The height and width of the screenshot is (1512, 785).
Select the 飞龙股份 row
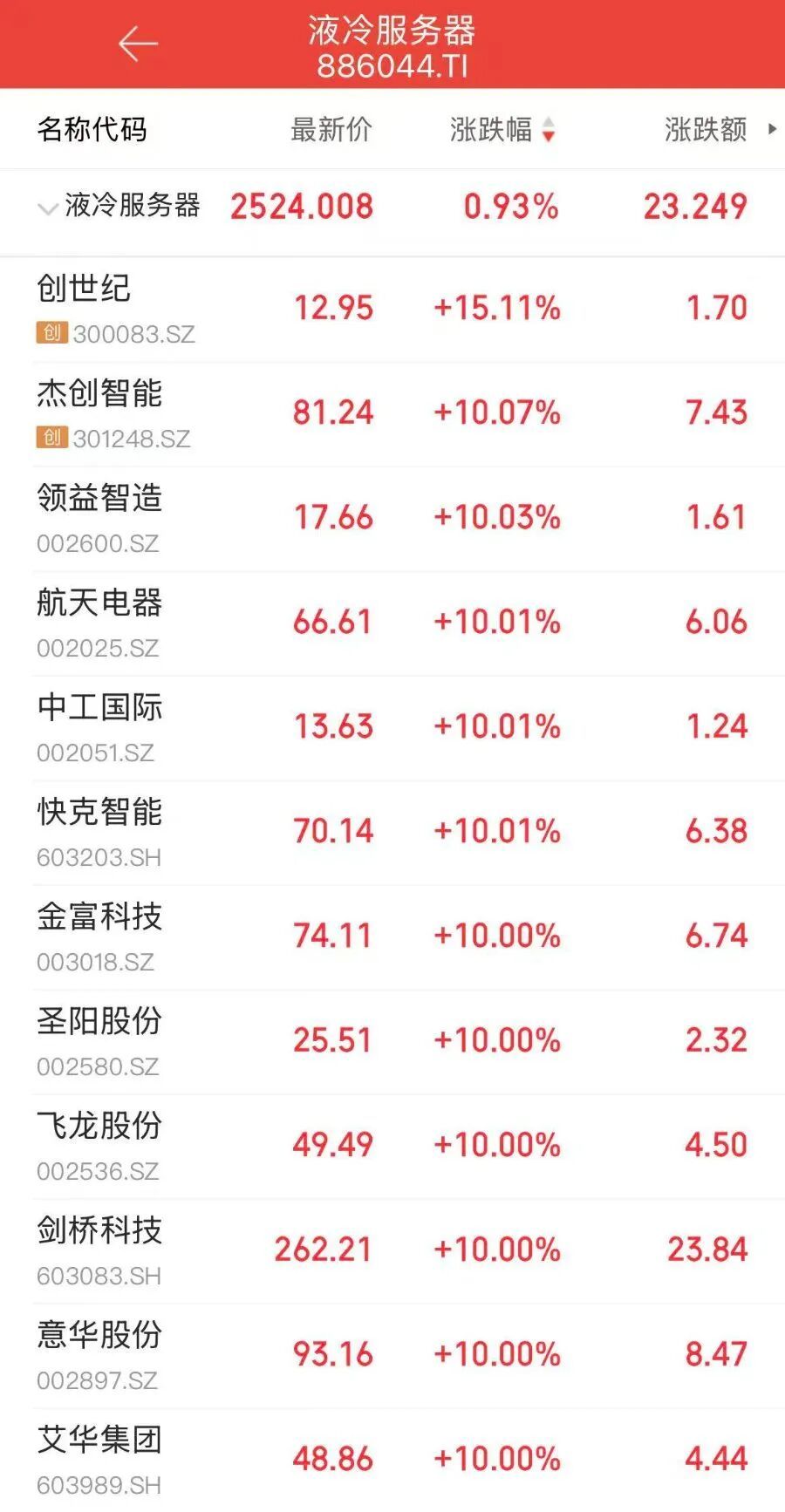[392, 1147]
